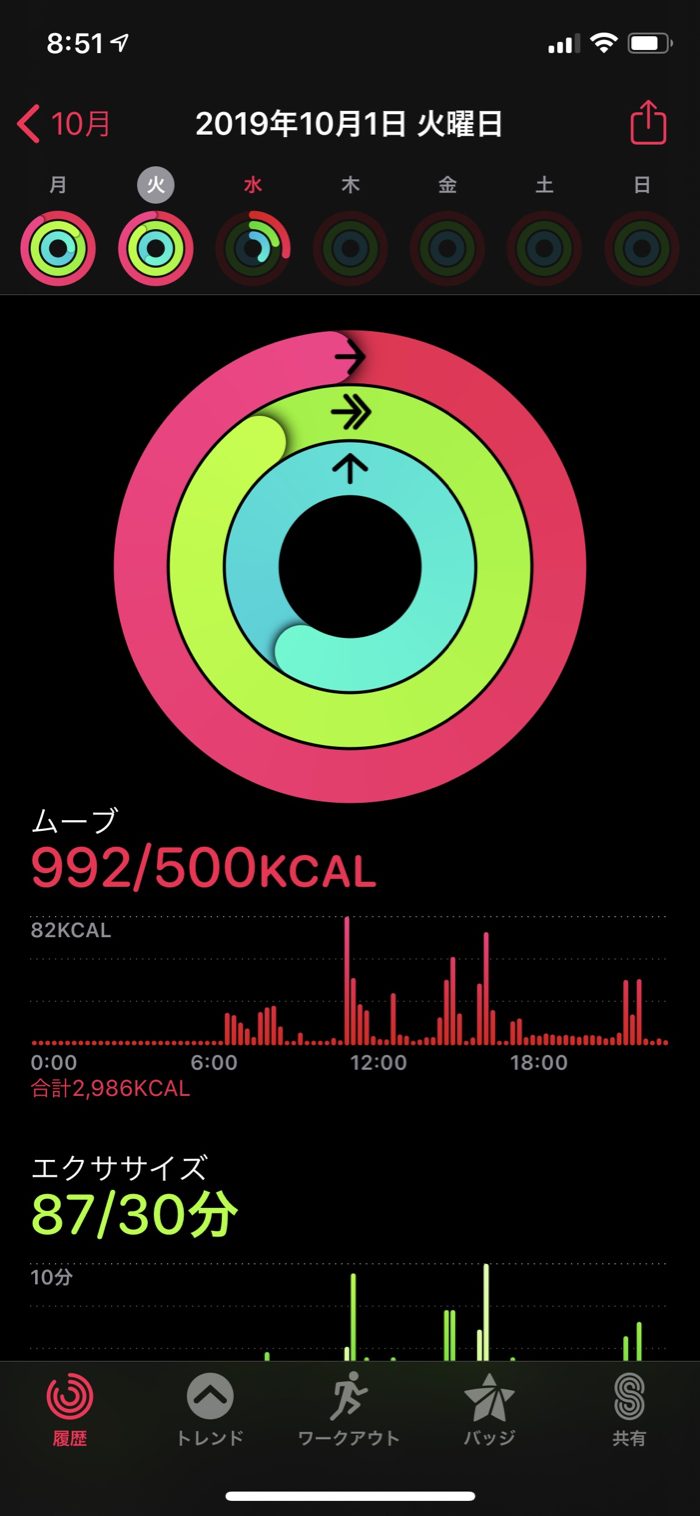700x1516 pixels.
Task: Select Tuesday's (火) activity rings
Action: pos(155,249)
